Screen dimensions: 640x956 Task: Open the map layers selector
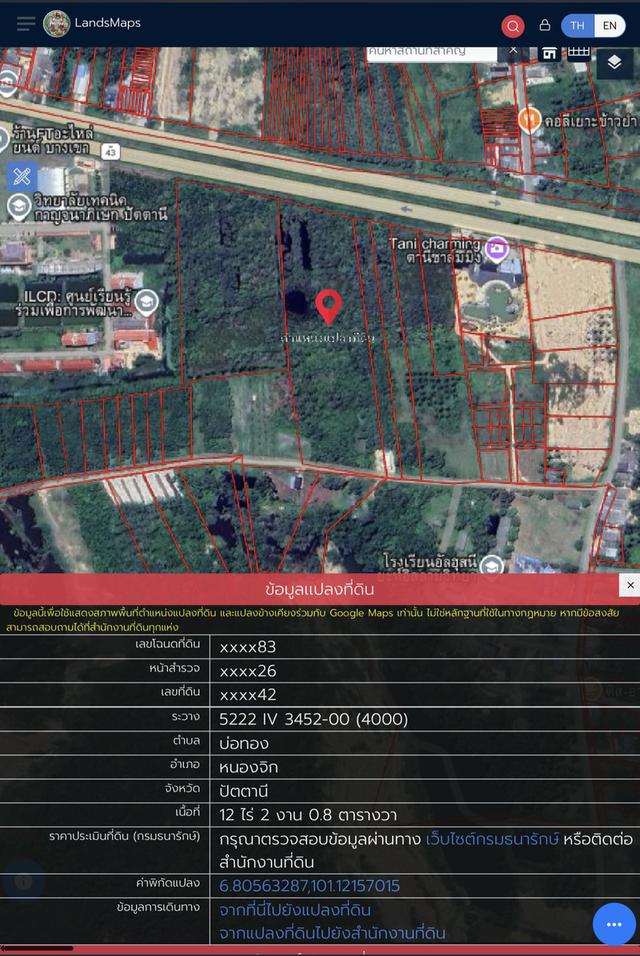(614, 63)
